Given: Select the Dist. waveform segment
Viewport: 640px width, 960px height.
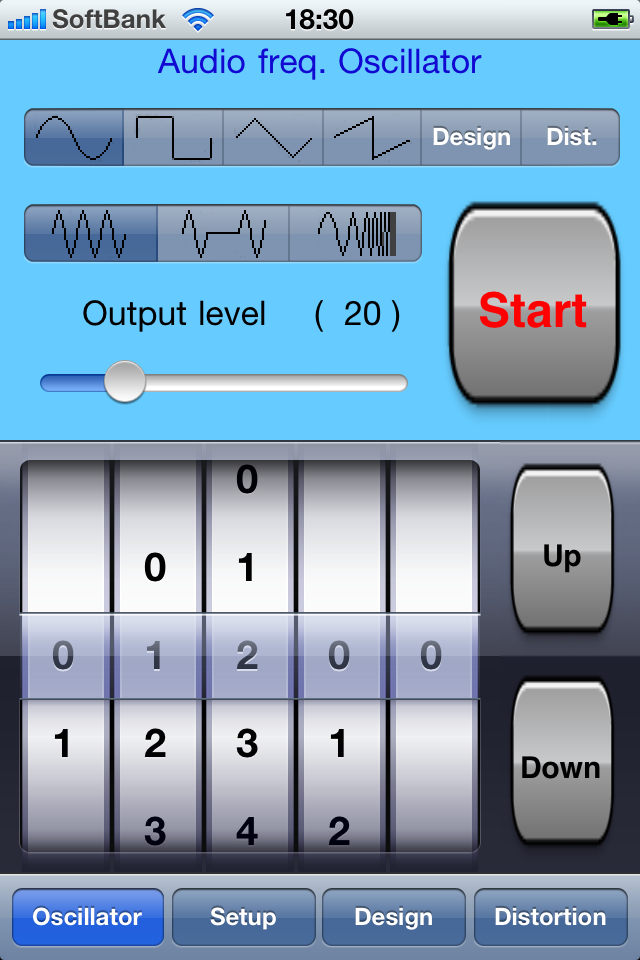Looking at the screenshot, I should click(571, 138).
